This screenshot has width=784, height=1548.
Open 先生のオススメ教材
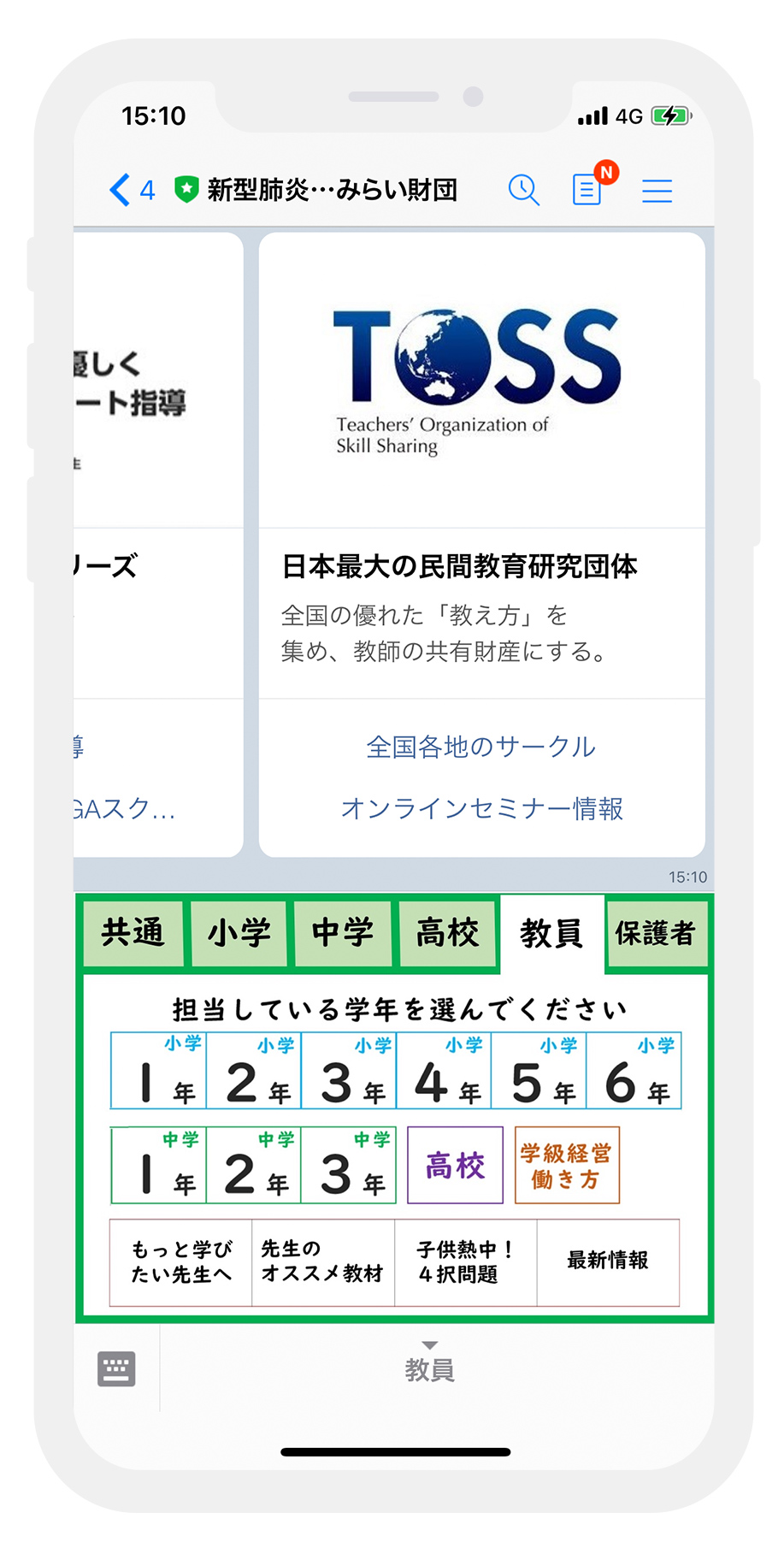pyautogui.click(x=323, y=1262)
